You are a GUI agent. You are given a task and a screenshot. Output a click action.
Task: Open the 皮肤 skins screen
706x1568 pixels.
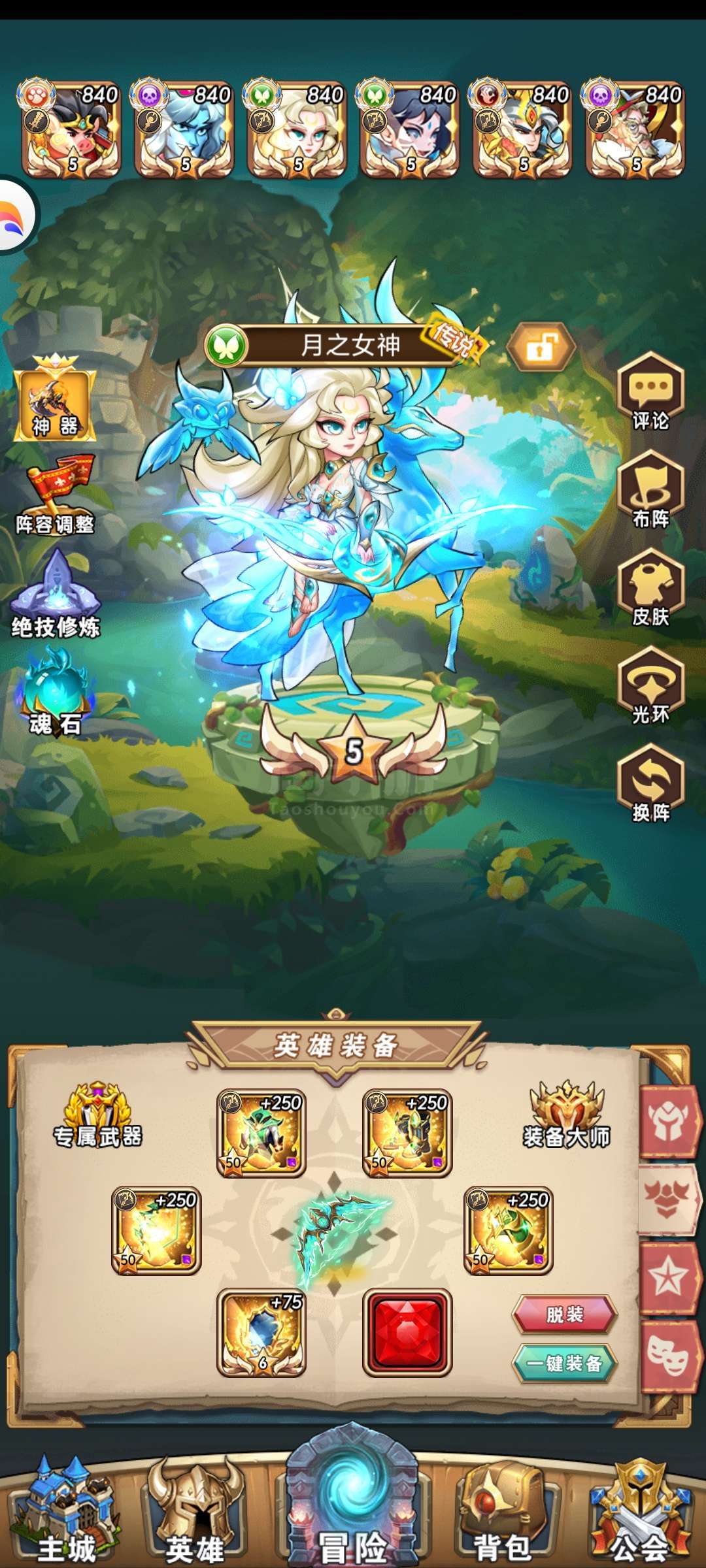(650, 588)
